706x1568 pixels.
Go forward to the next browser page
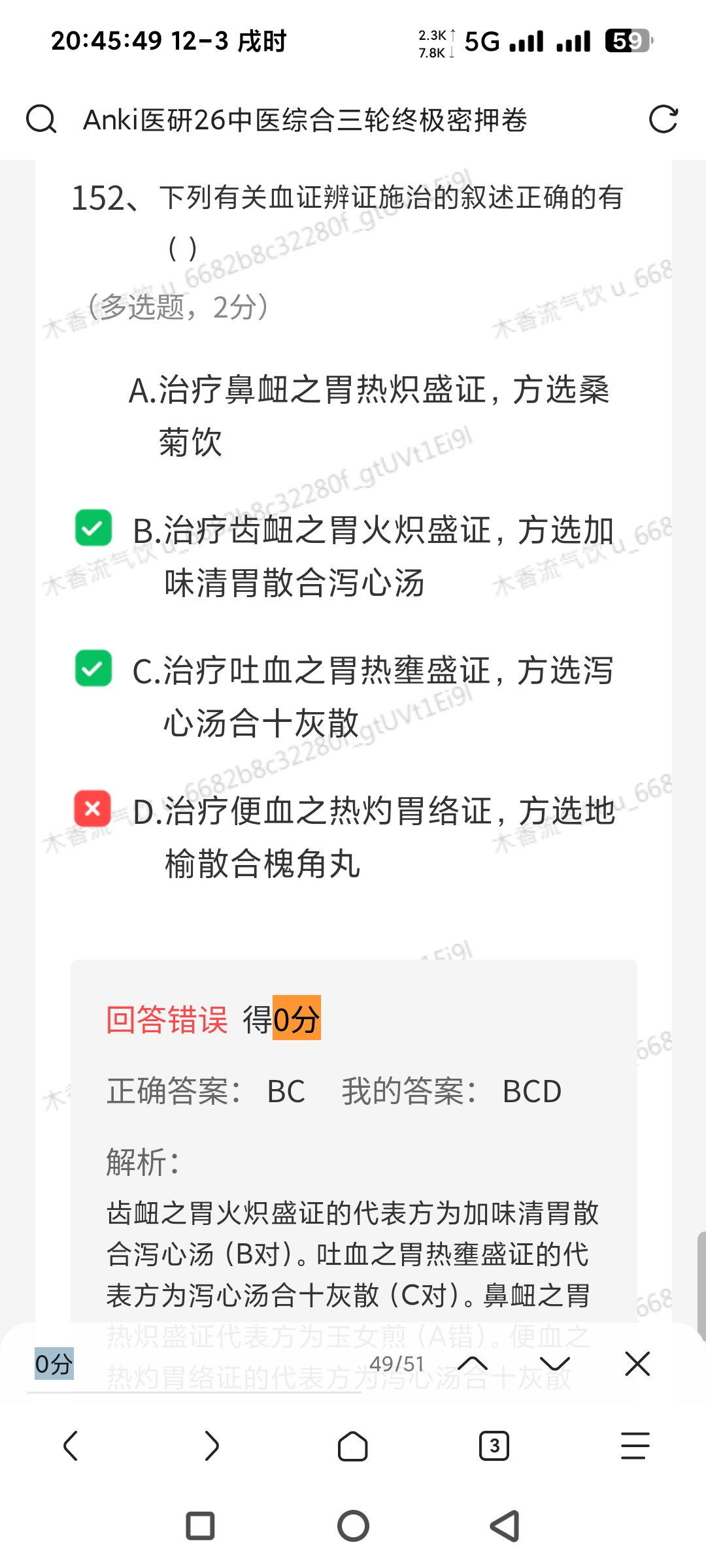pos(212,1446)
